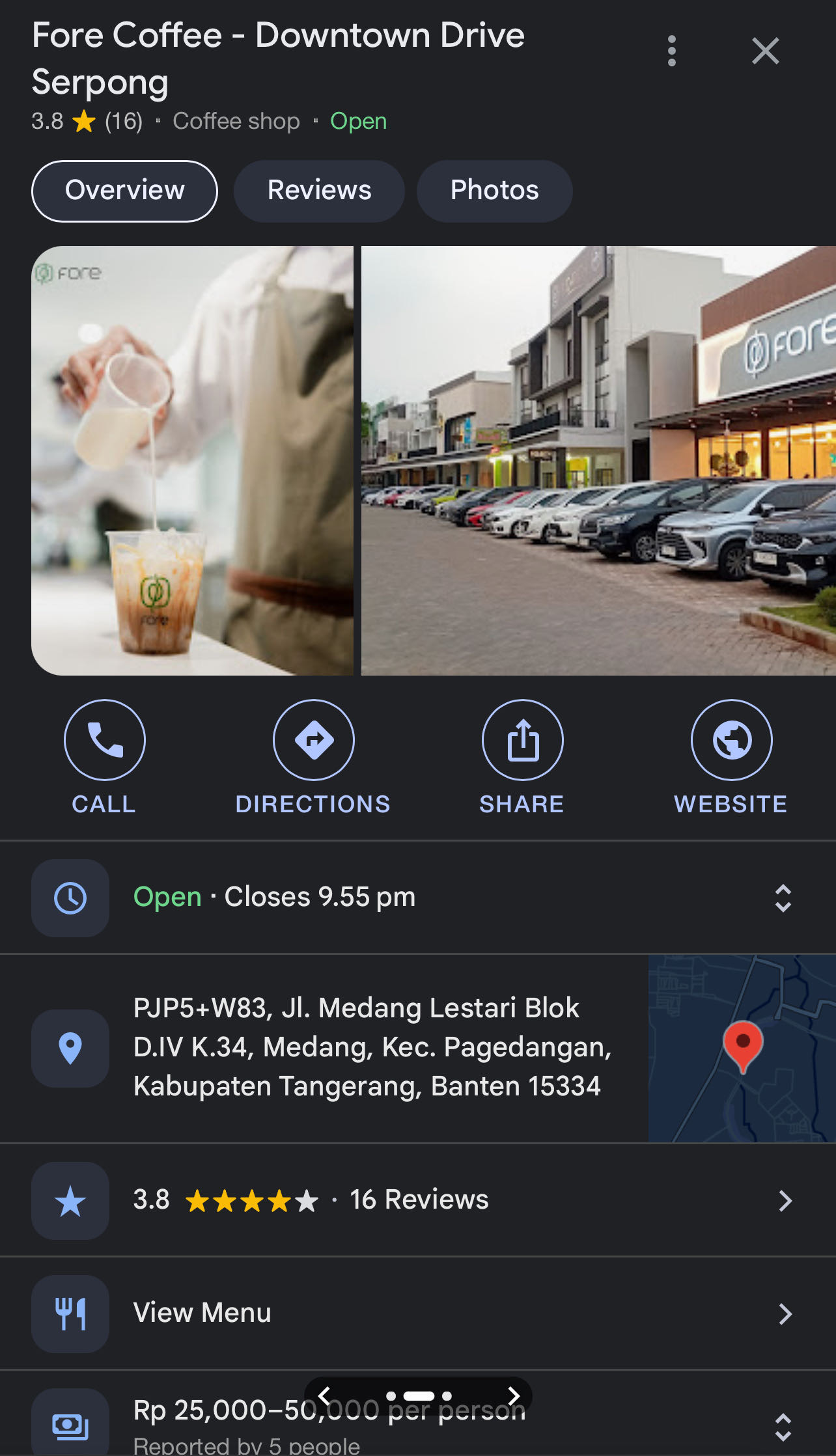Screen dimensions: 836x1456
Task: Expand the opening hours row
Action: pos(783,898)
